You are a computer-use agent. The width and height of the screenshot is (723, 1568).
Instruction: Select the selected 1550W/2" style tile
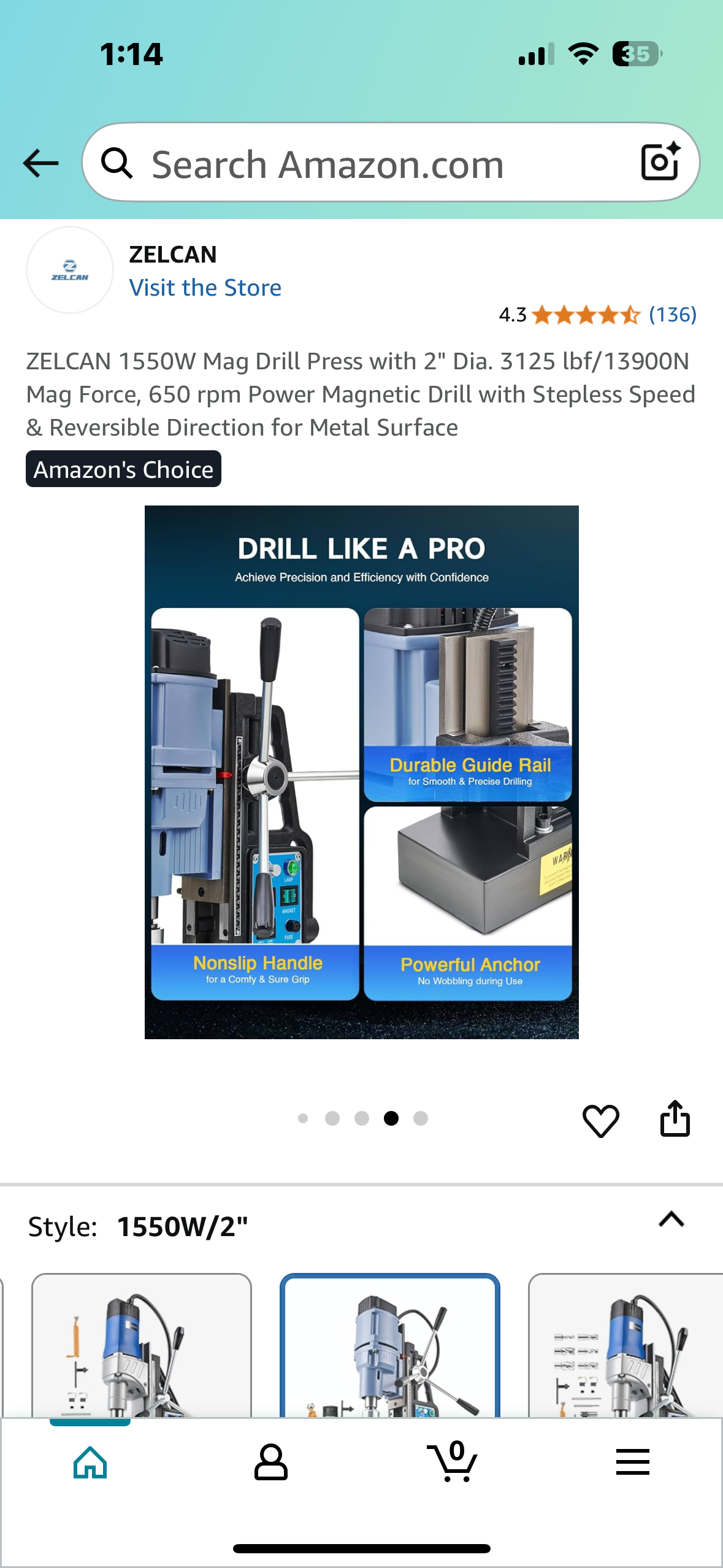coord(390,1345)
